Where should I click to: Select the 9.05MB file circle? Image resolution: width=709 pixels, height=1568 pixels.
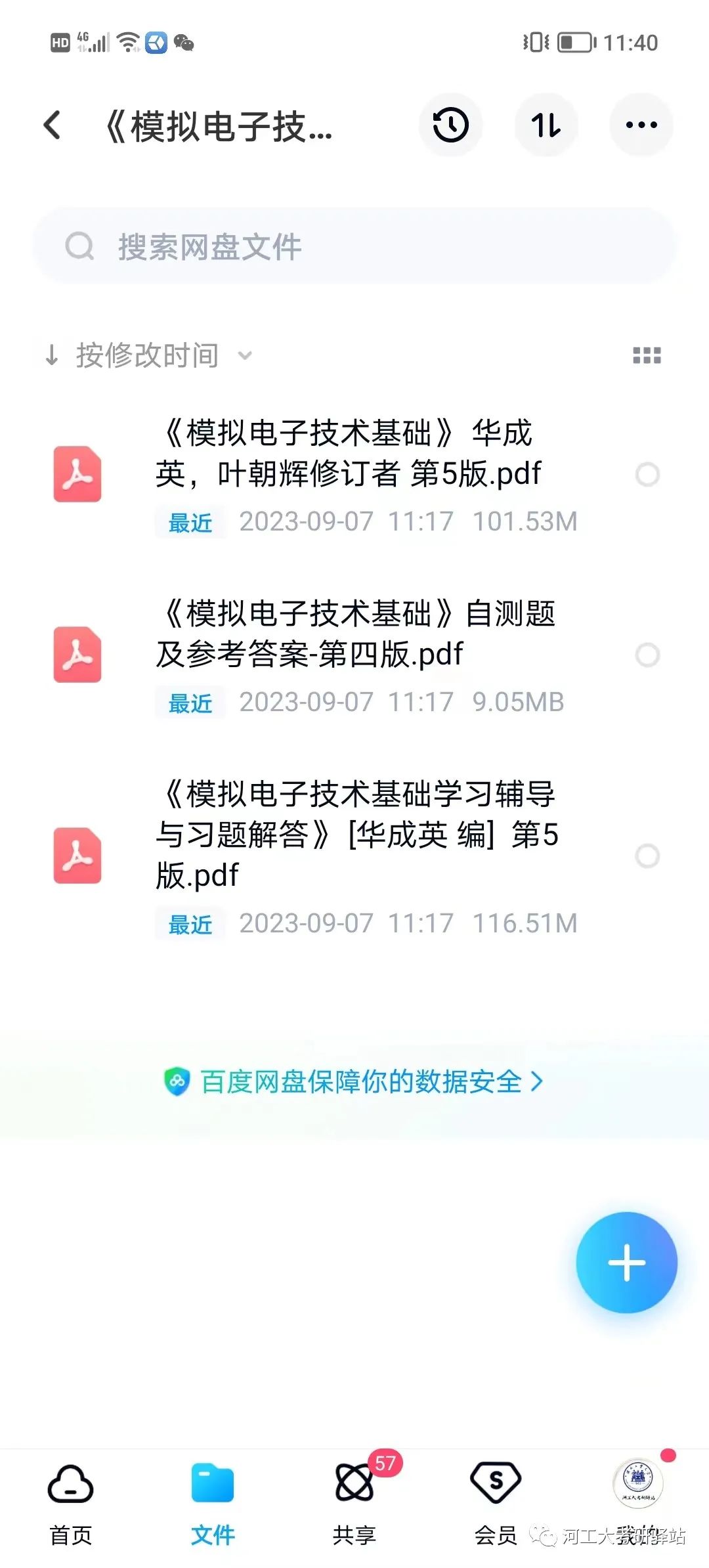[647, 655]
